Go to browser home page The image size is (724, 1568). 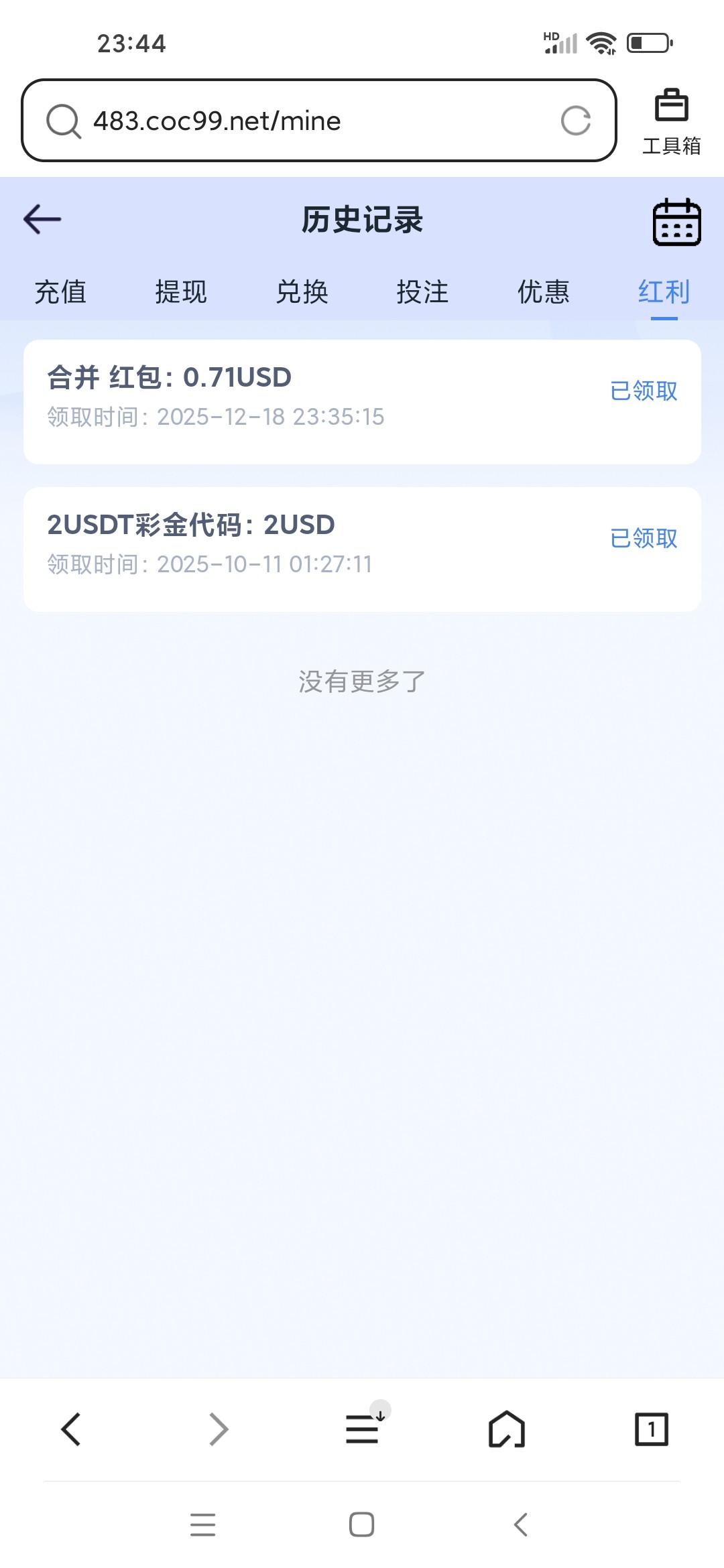[x=507, y=1429]
